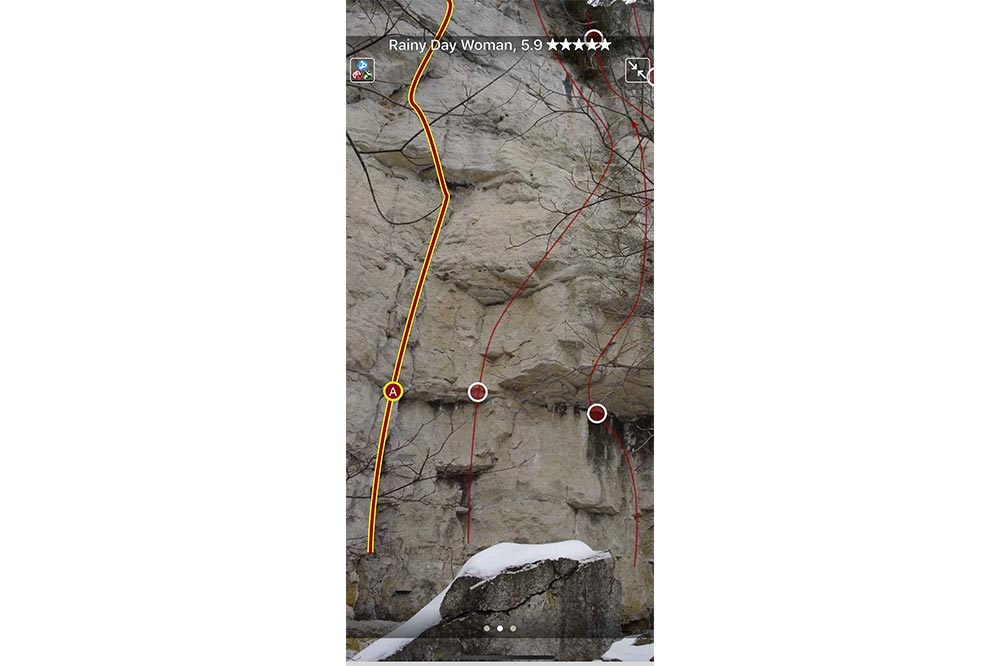The width and height of the screenshot is (1000, 666).
Task: Select the yellow A marker on Rainy Day Woman
Action: tap(393, 391)
